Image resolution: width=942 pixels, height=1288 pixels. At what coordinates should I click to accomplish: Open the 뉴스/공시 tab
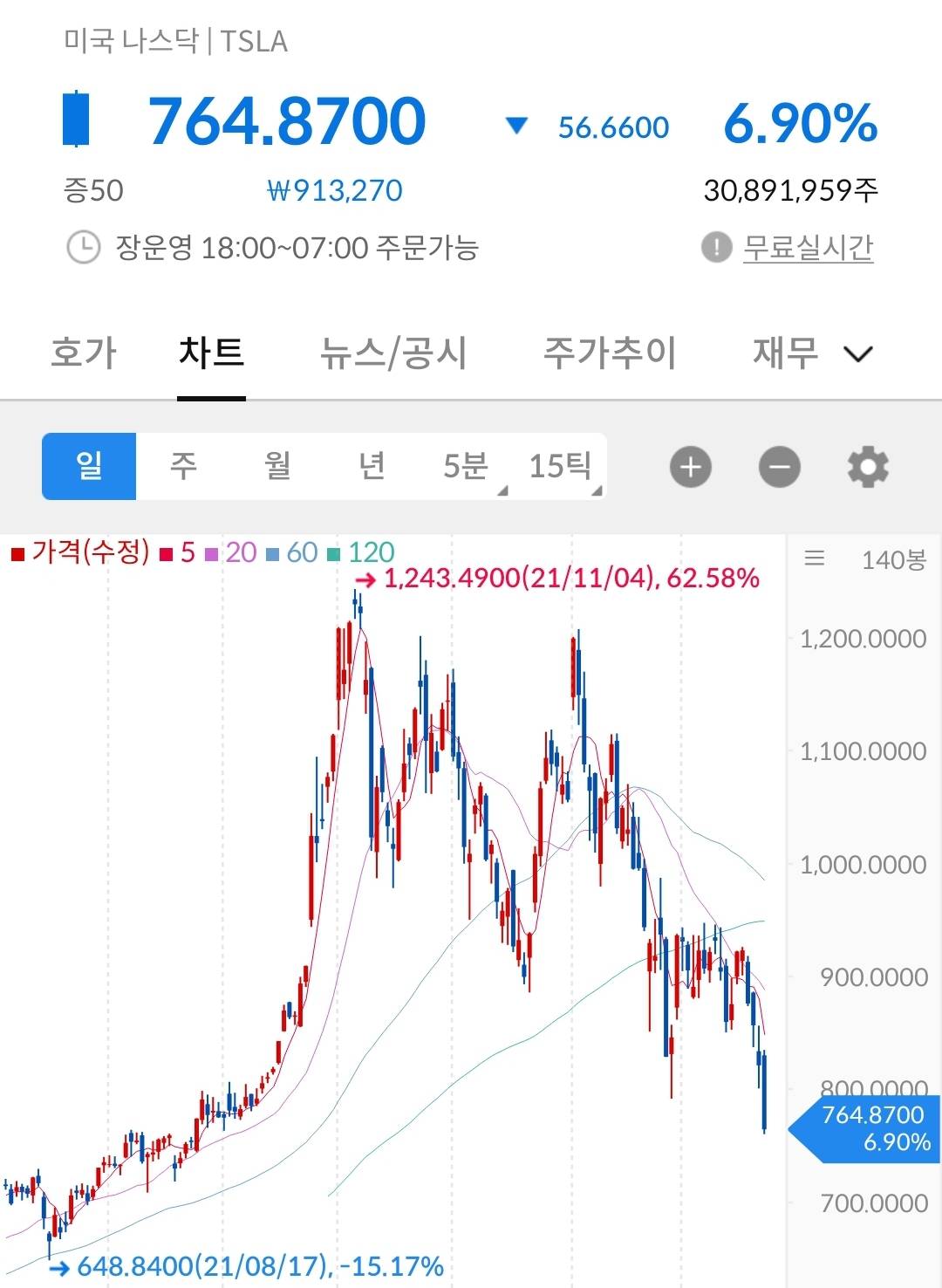tap(393, 353)
